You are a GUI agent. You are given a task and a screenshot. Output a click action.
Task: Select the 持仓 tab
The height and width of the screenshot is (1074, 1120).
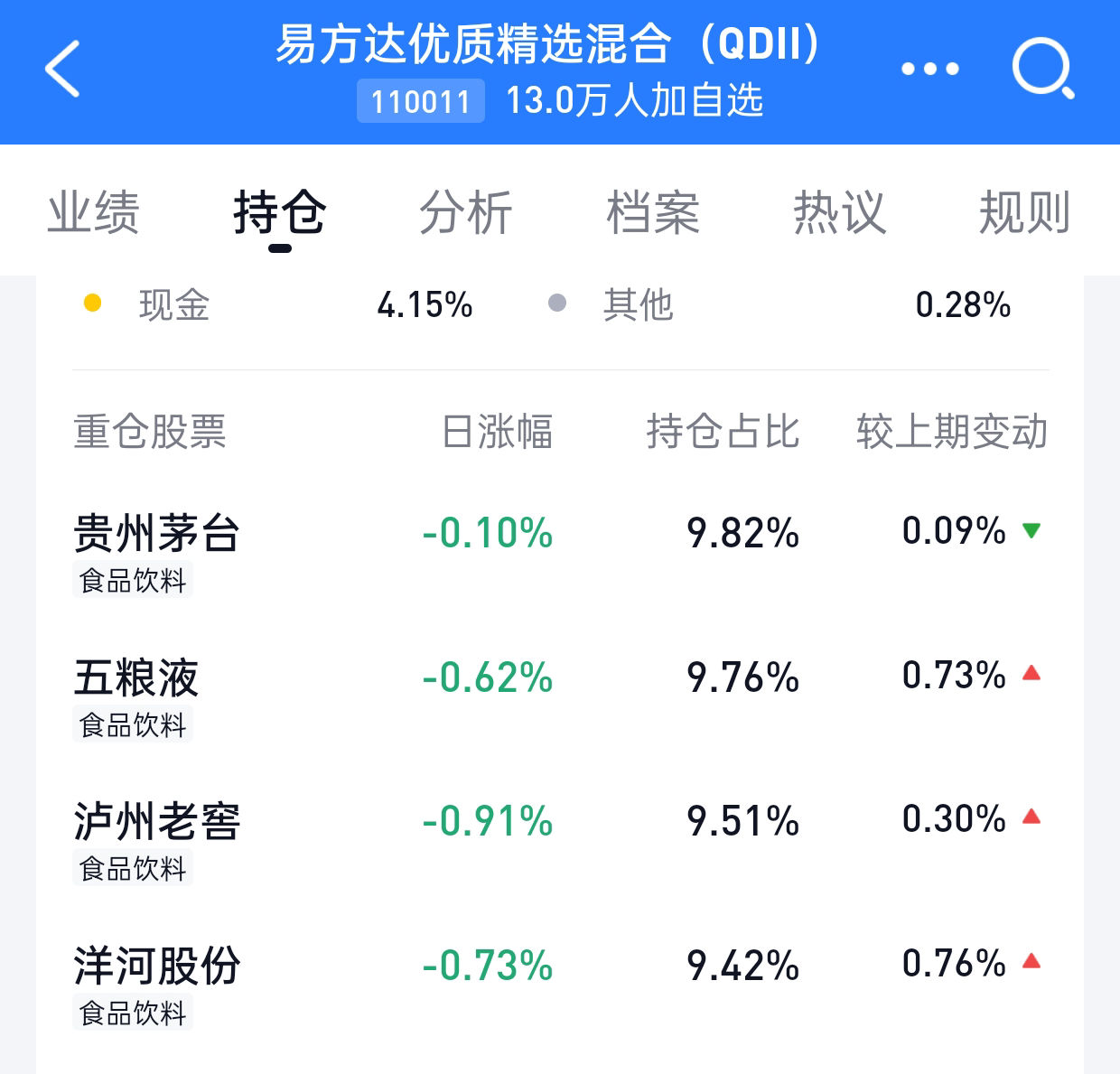coord(279,213)
